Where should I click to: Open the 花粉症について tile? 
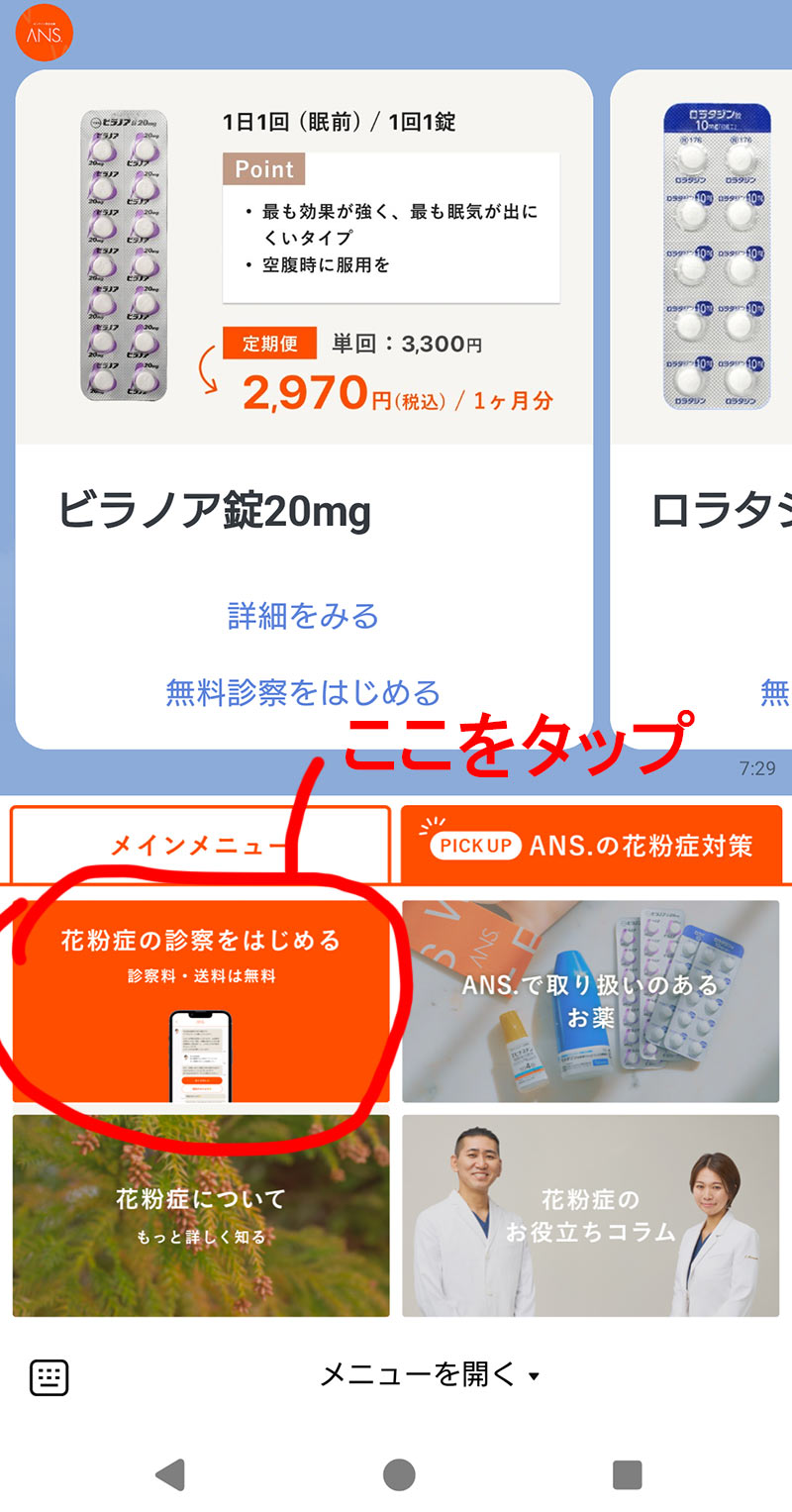click(x=201, y=1215)
